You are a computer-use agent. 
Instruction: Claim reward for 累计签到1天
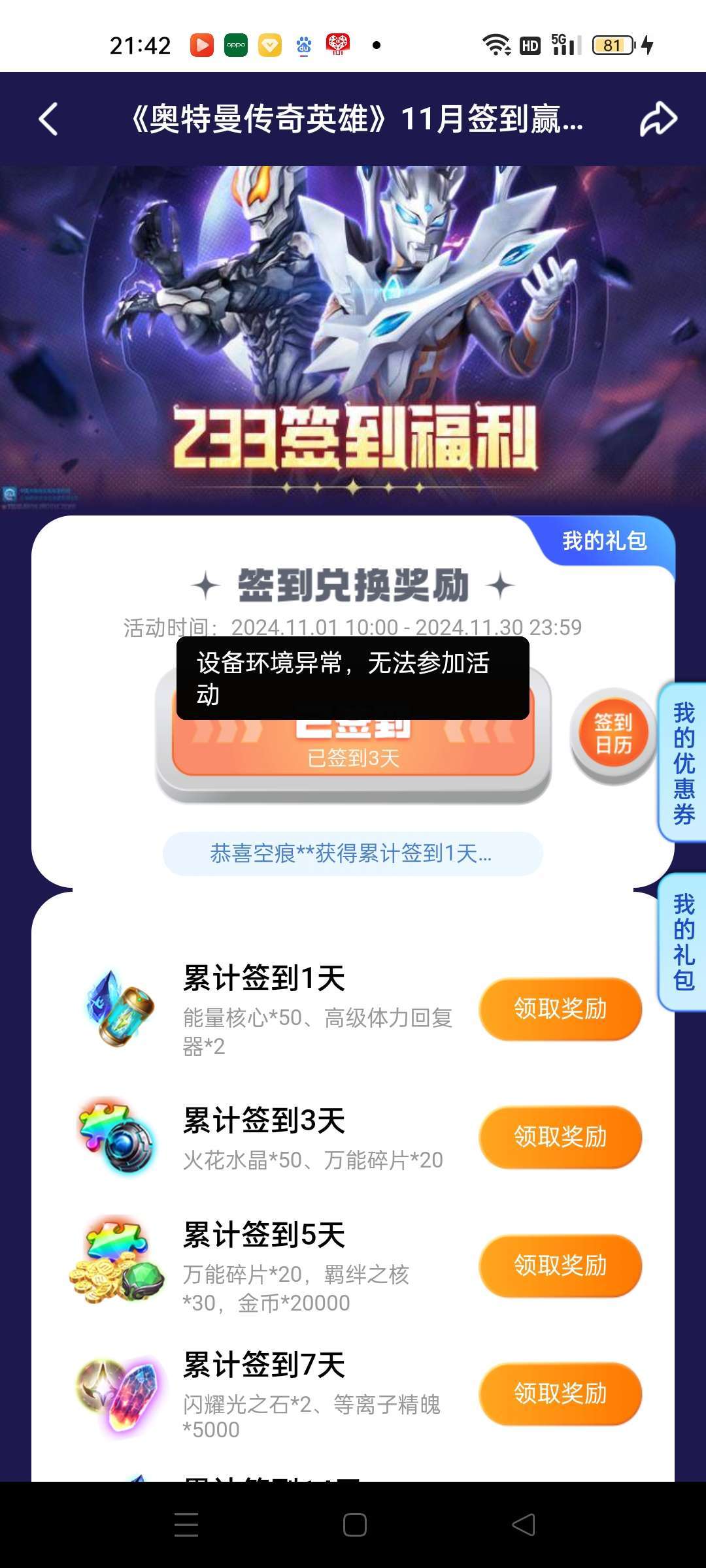(560, 1009)
